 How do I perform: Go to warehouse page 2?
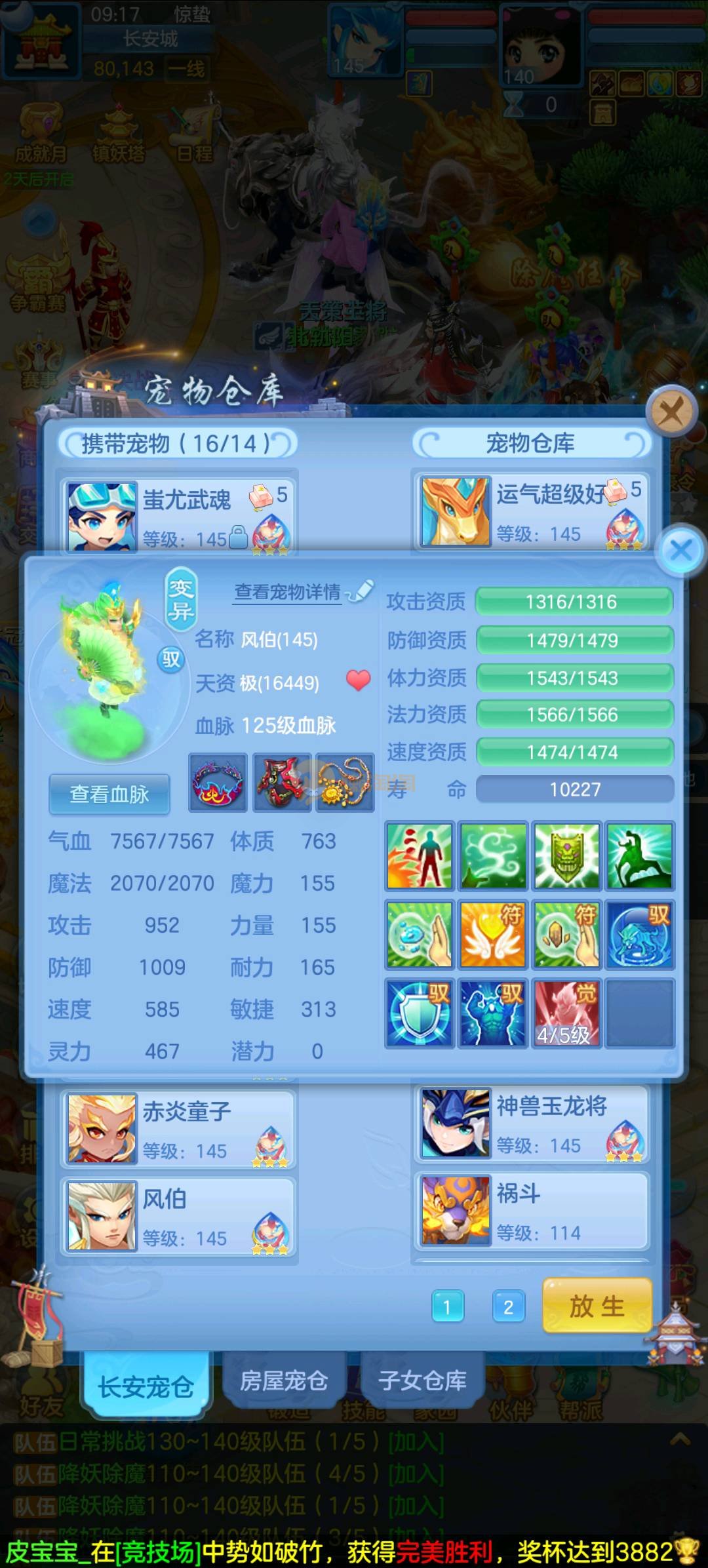pyautogui.click(x=508, y=1308)
